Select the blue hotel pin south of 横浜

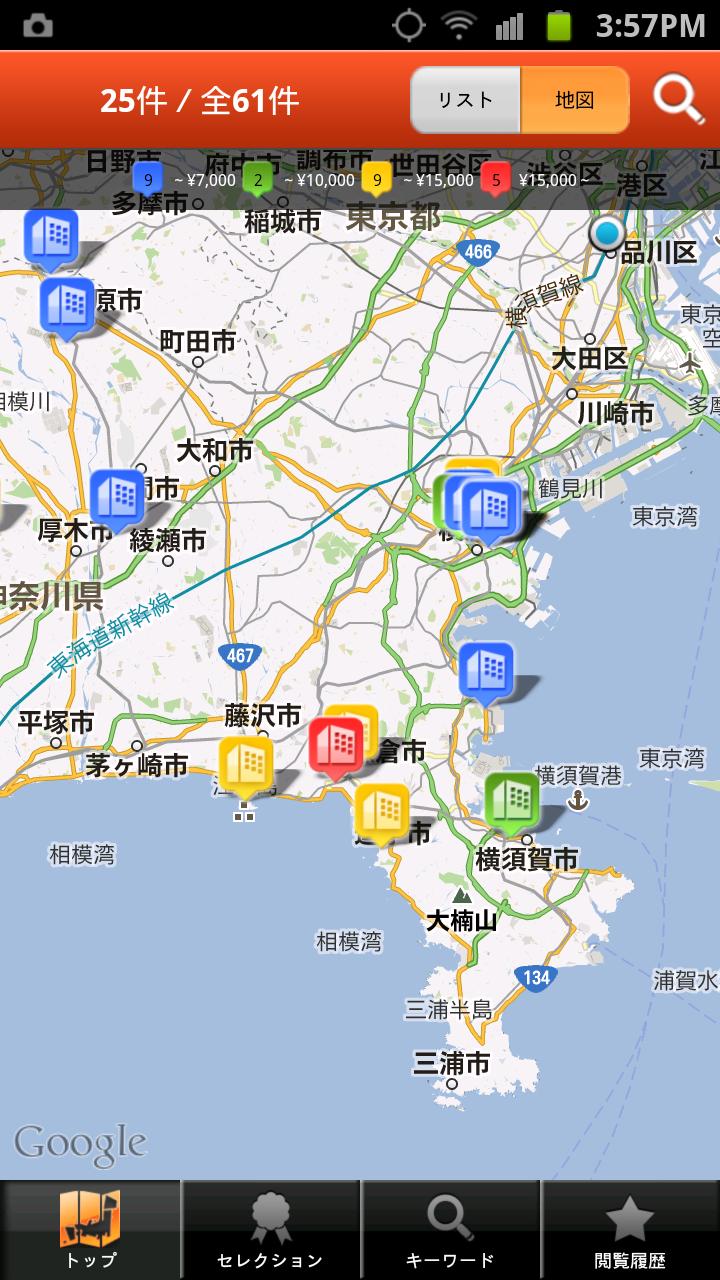pyautogui.click(x=486, y=670)
